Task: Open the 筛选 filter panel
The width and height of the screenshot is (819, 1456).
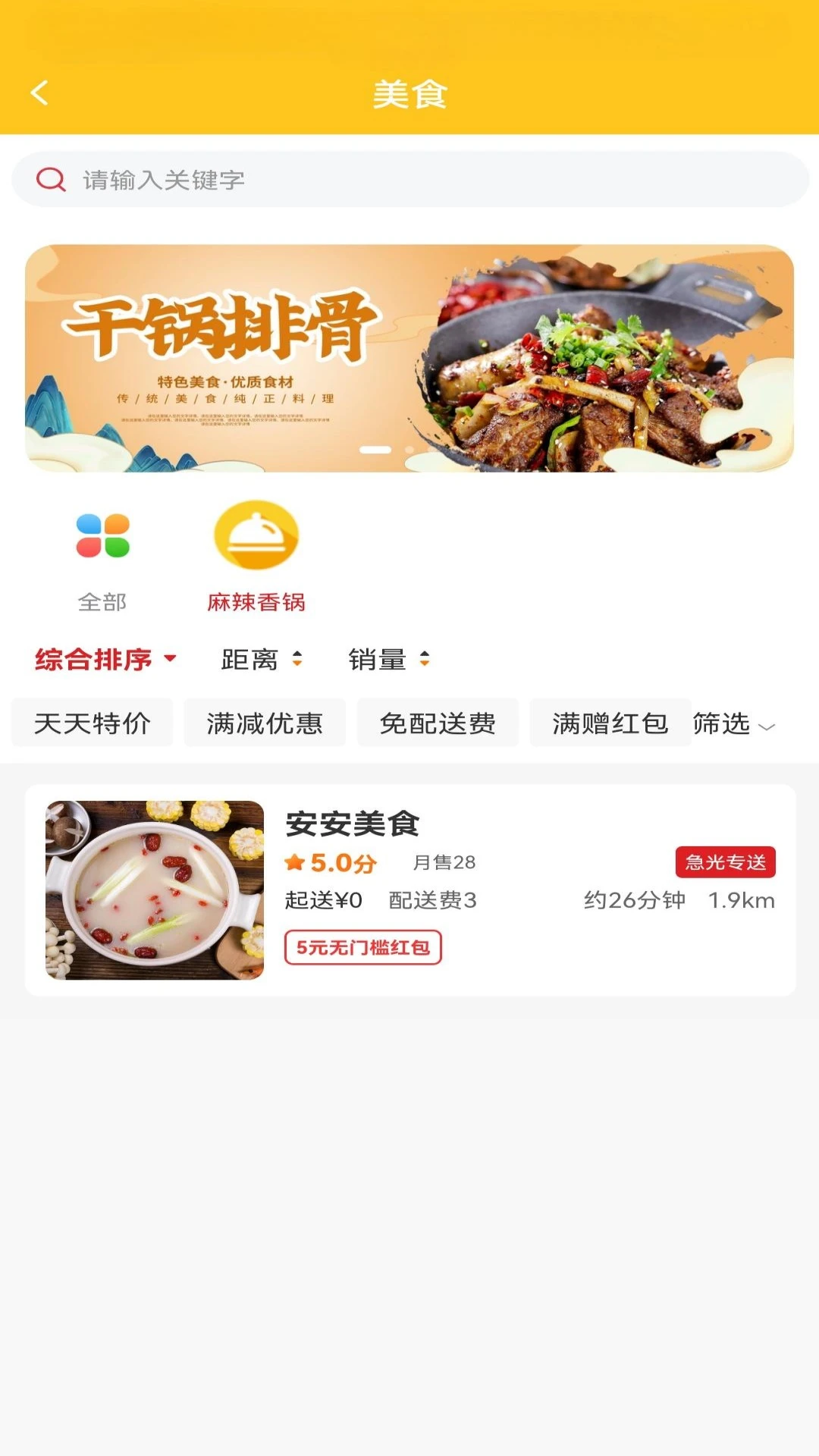Action: pyautogui.click(x=732, y=725)
